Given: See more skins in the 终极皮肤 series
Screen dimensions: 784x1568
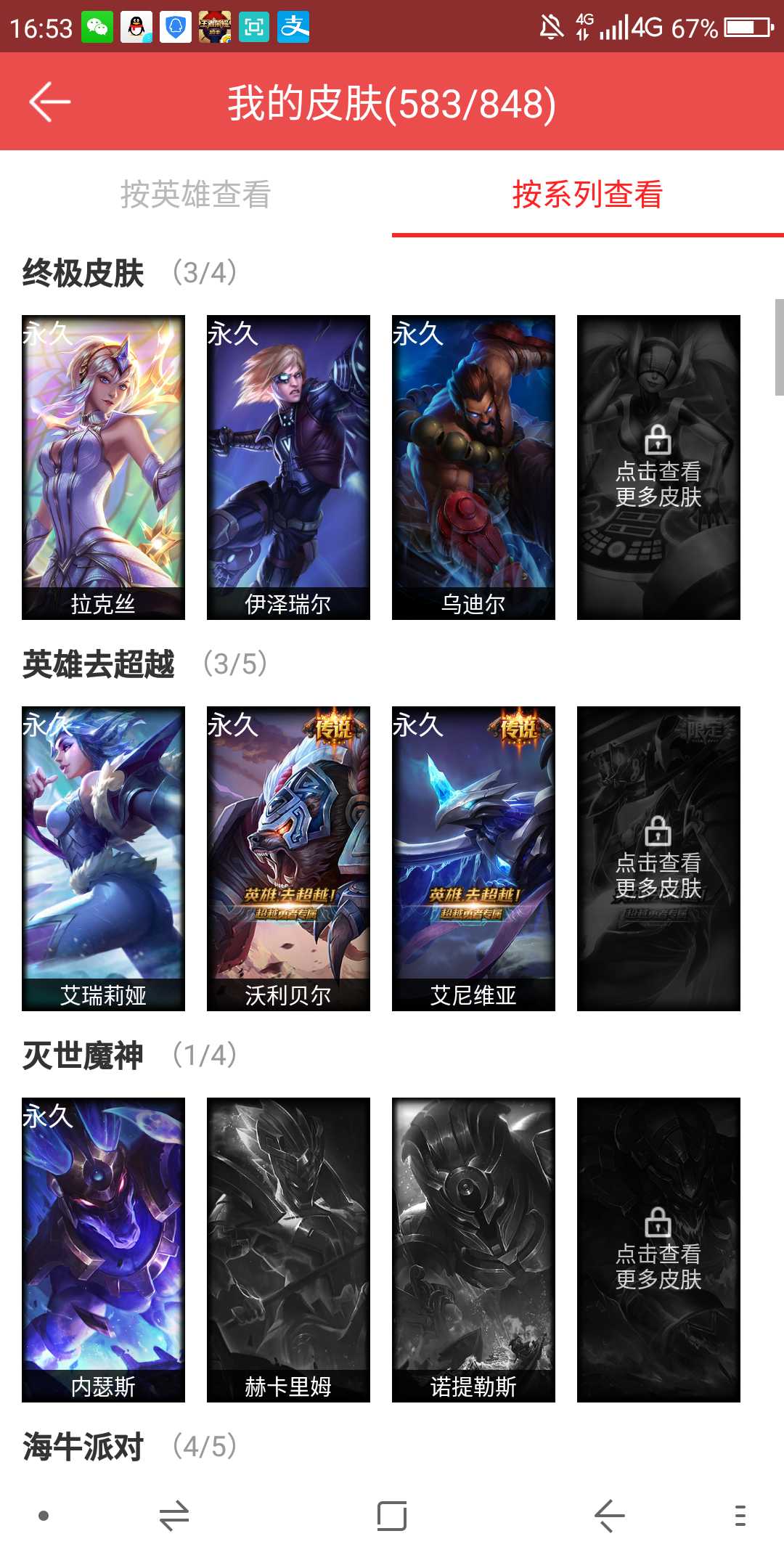Looking at the screenshot, I should 658,467.
